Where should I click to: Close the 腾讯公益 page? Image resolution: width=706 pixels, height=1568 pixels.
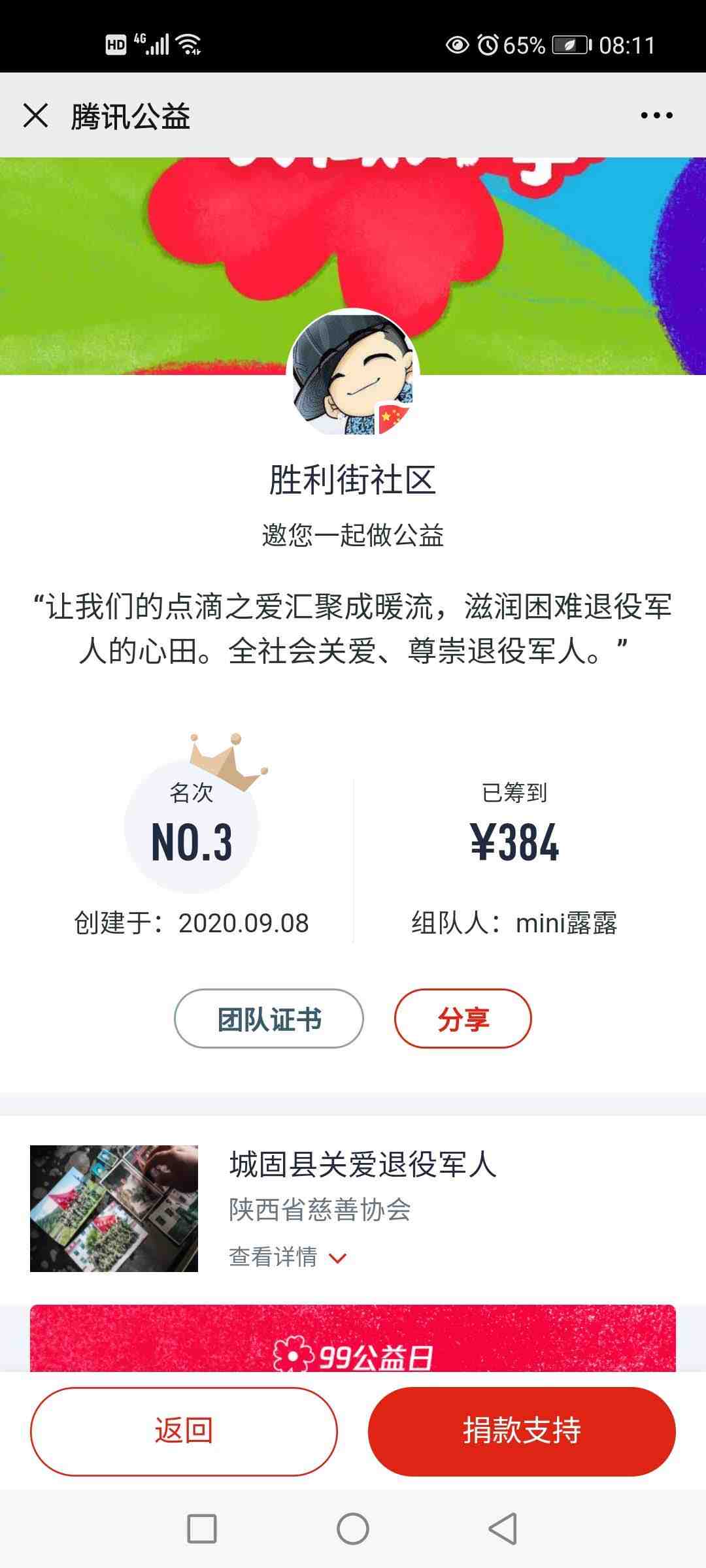point(35,116)
